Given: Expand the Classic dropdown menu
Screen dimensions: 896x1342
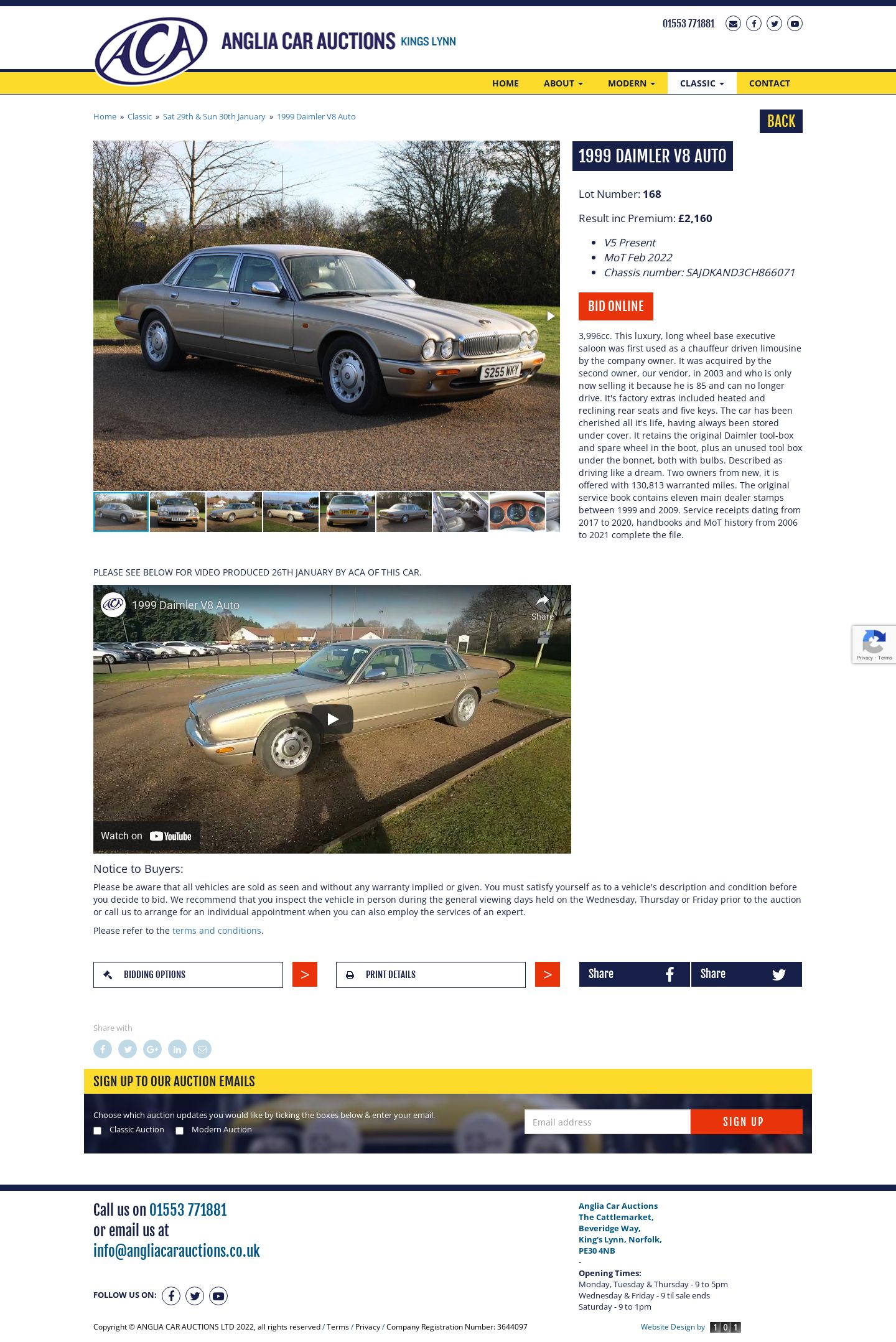Looking at the screenshot, I should tap(702, 83).
